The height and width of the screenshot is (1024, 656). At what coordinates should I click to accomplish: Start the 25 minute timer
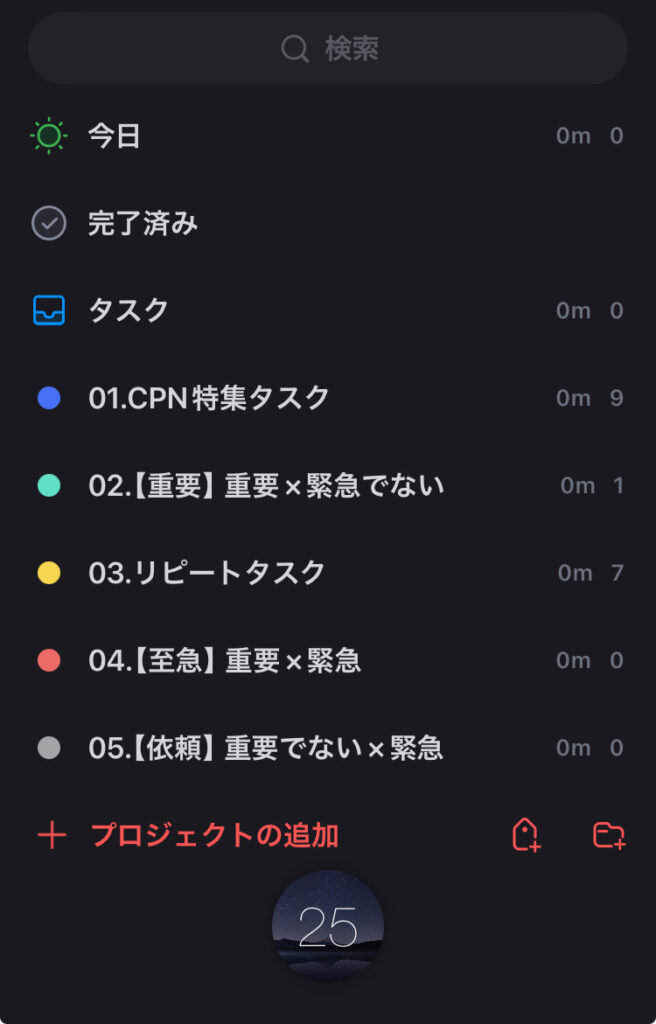coord(328,927)
